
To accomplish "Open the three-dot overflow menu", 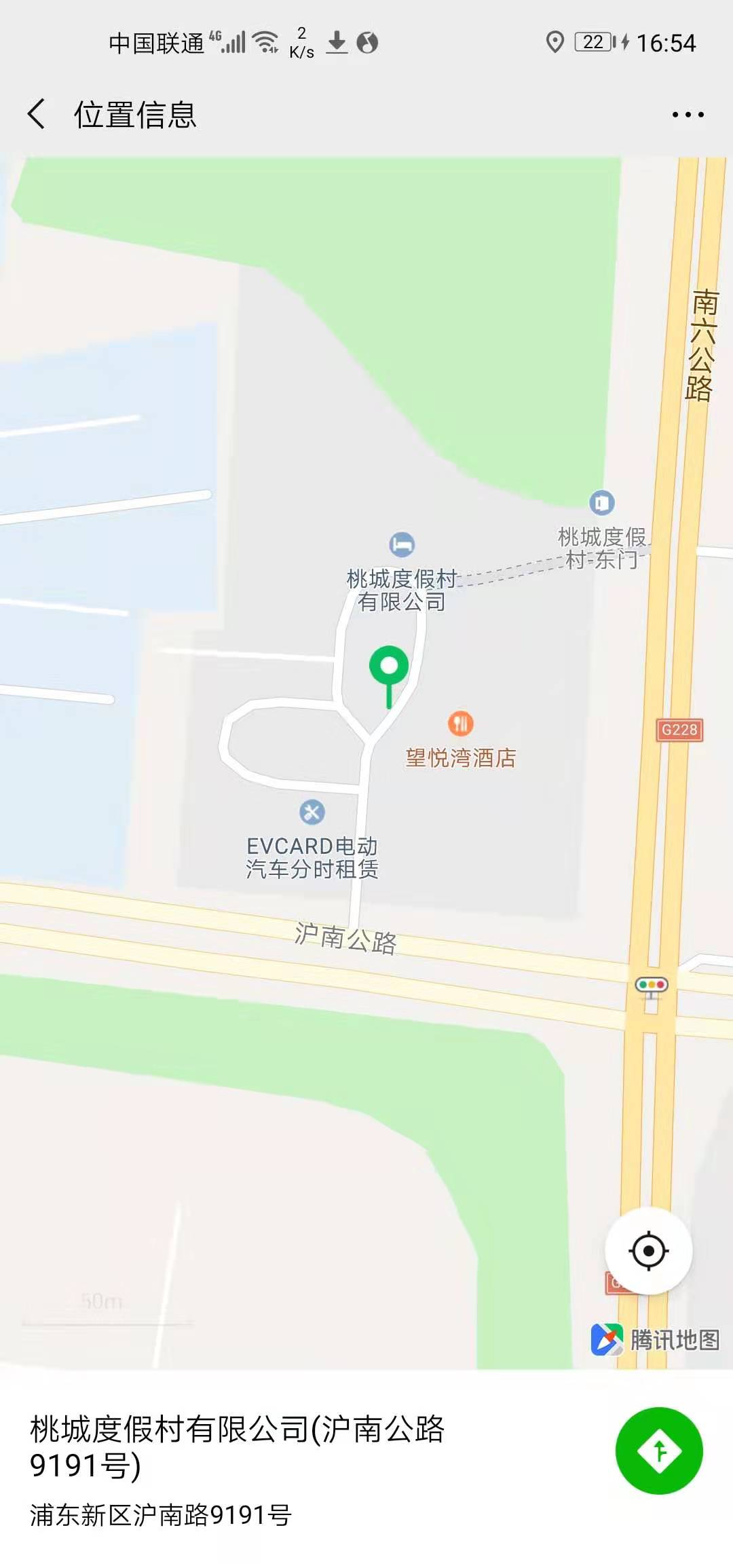I will pos(688,115).
